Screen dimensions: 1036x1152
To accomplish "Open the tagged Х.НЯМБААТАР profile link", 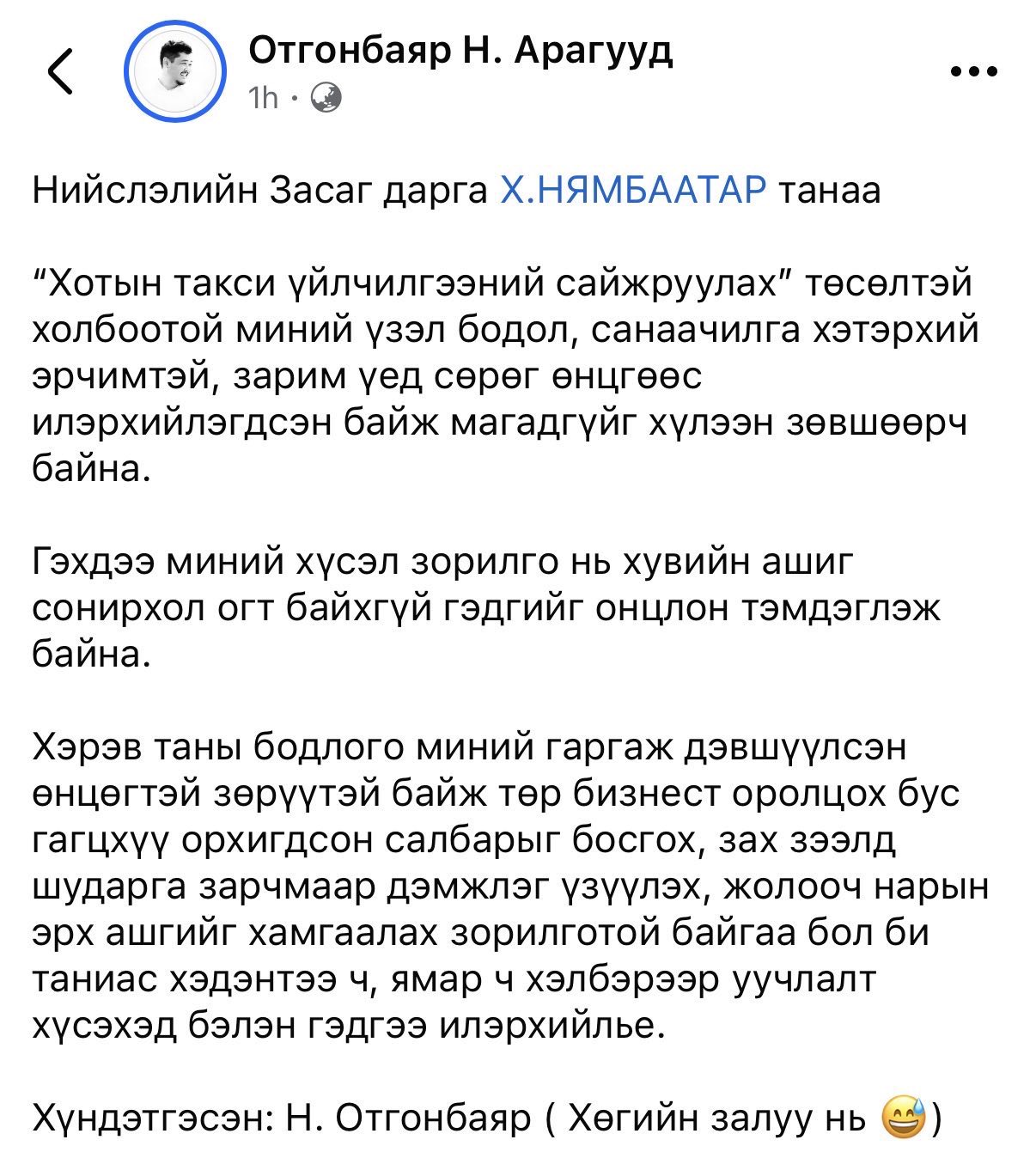I will (631, 190).
